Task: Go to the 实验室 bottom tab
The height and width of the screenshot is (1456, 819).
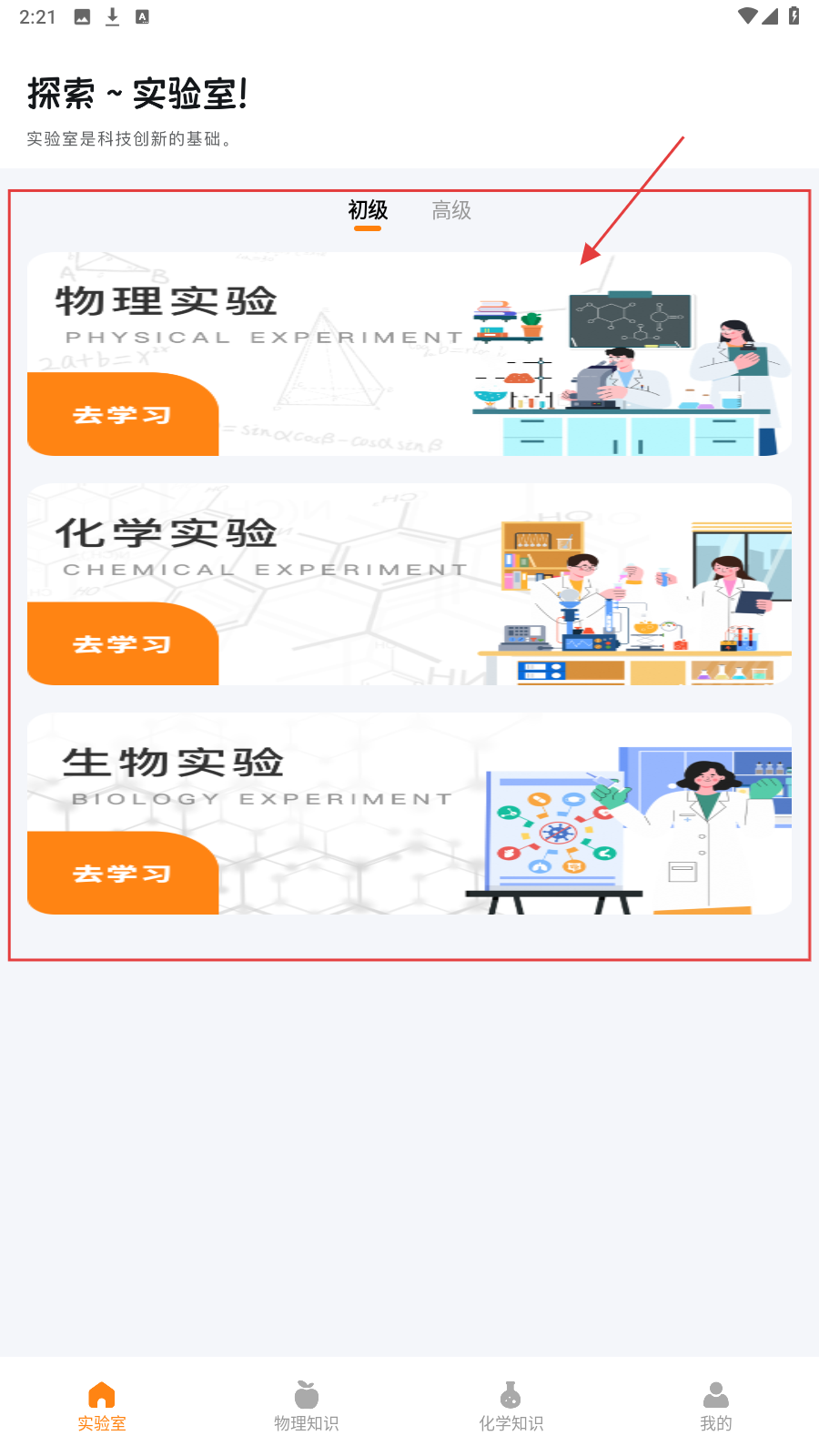Action: point(102,1407)
